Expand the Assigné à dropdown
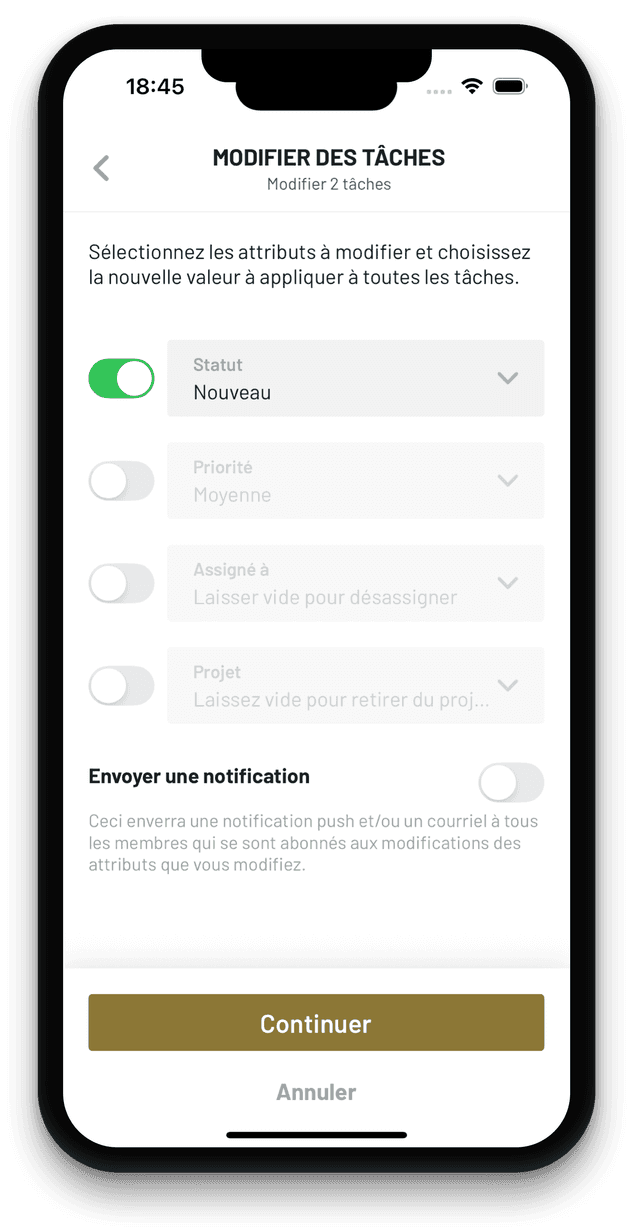Viewport: 640px width, 1230px height. pos(356,583)
